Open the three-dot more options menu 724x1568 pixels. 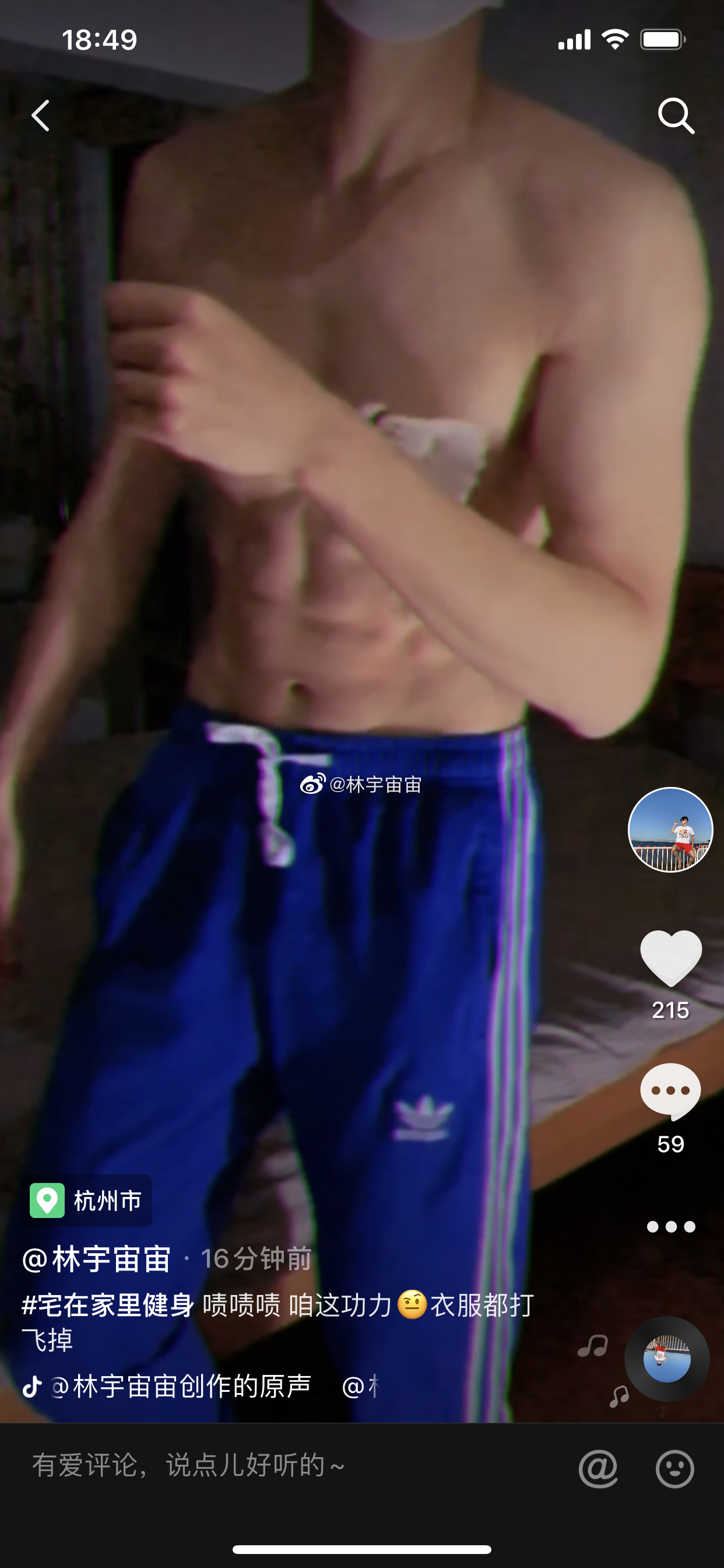(x=670, y=1227)
